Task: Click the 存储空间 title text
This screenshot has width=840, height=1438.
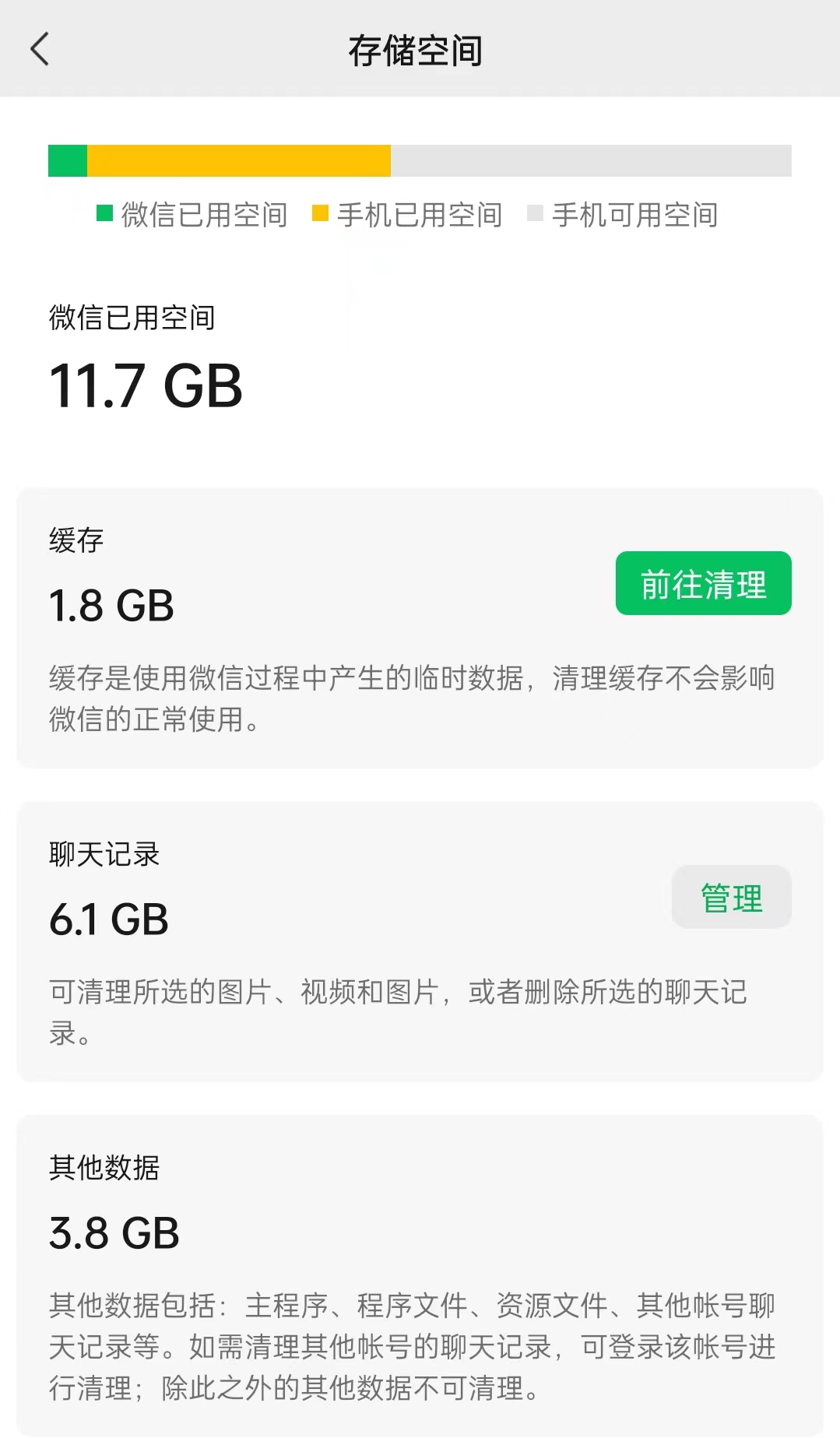Action: tap(420, 48)
